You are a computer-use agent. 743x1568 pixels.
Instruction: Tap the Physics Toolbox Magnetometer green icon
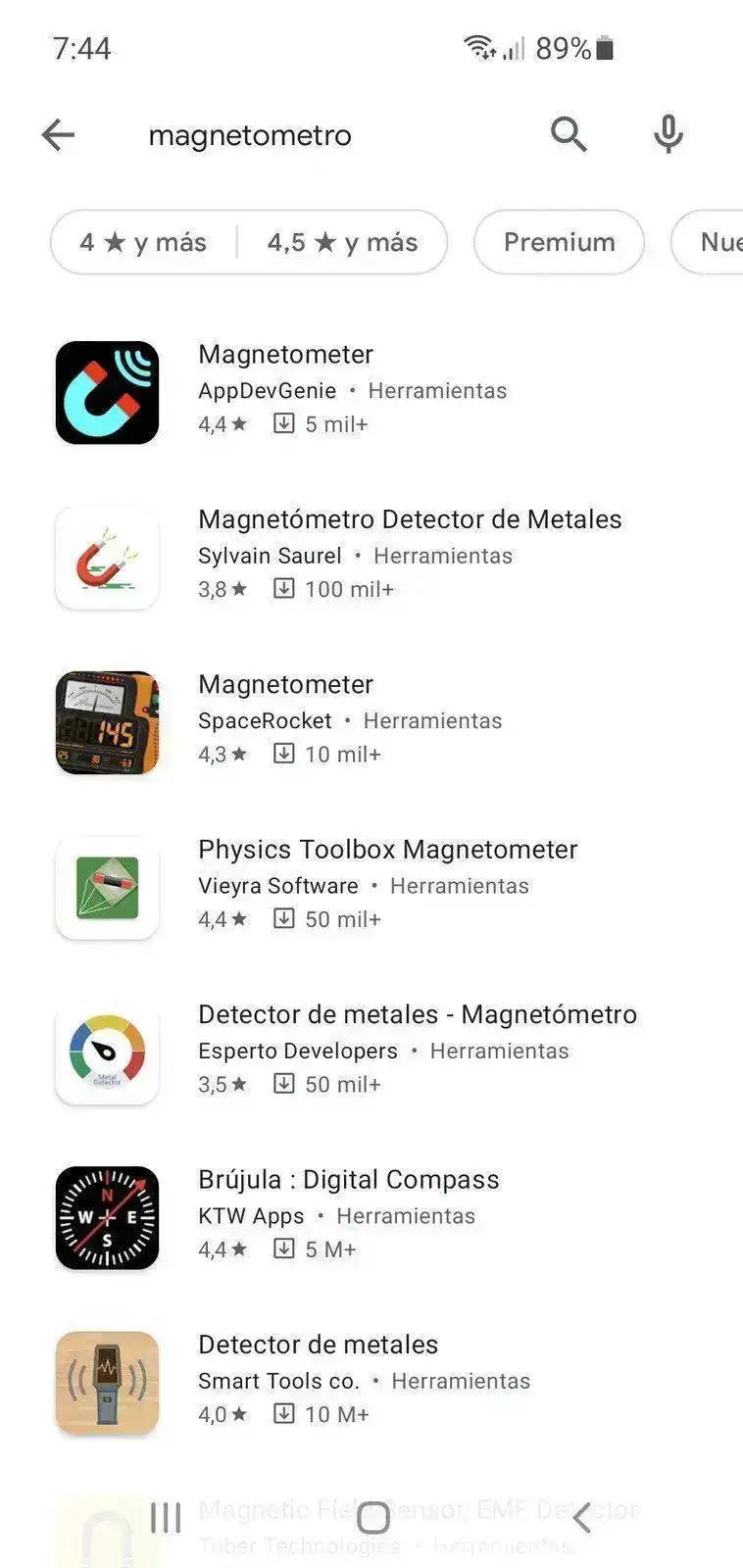point(107,888)
